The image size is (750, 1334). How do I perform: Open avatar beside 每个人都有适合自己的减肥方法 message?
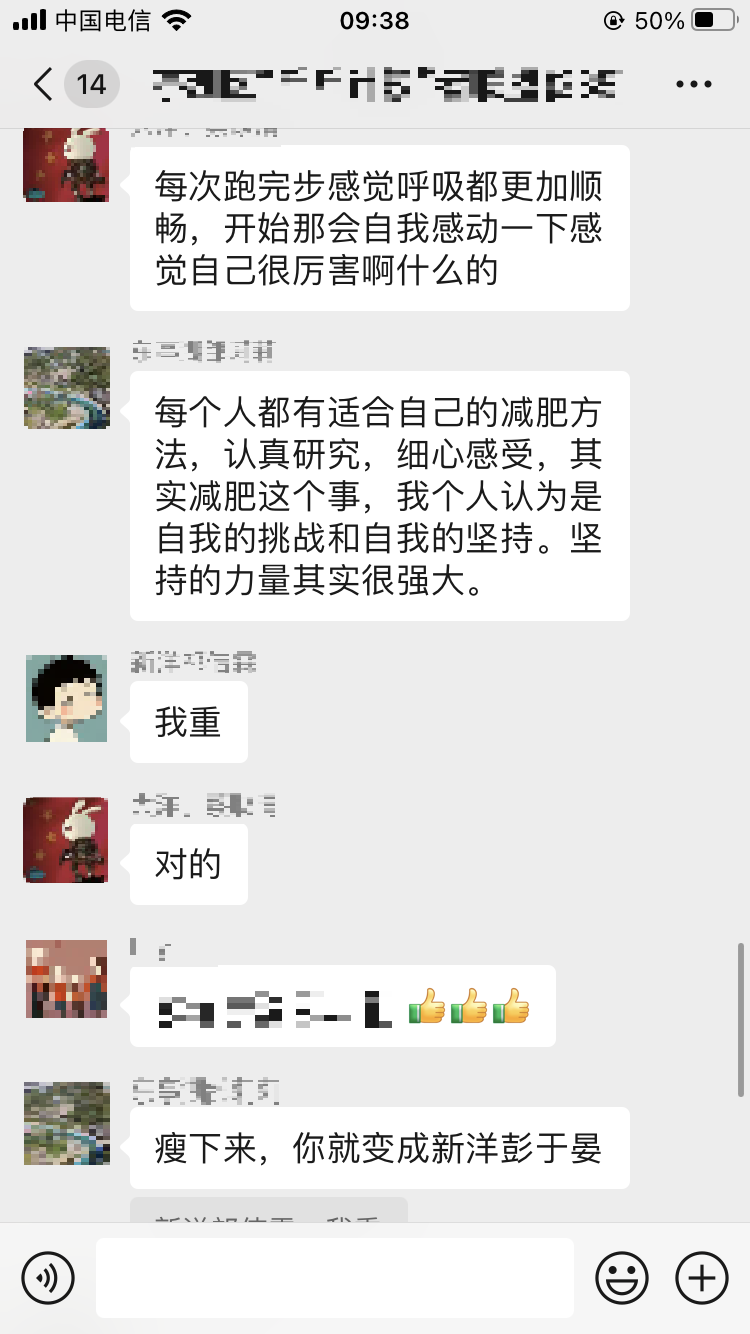(66, 388)
